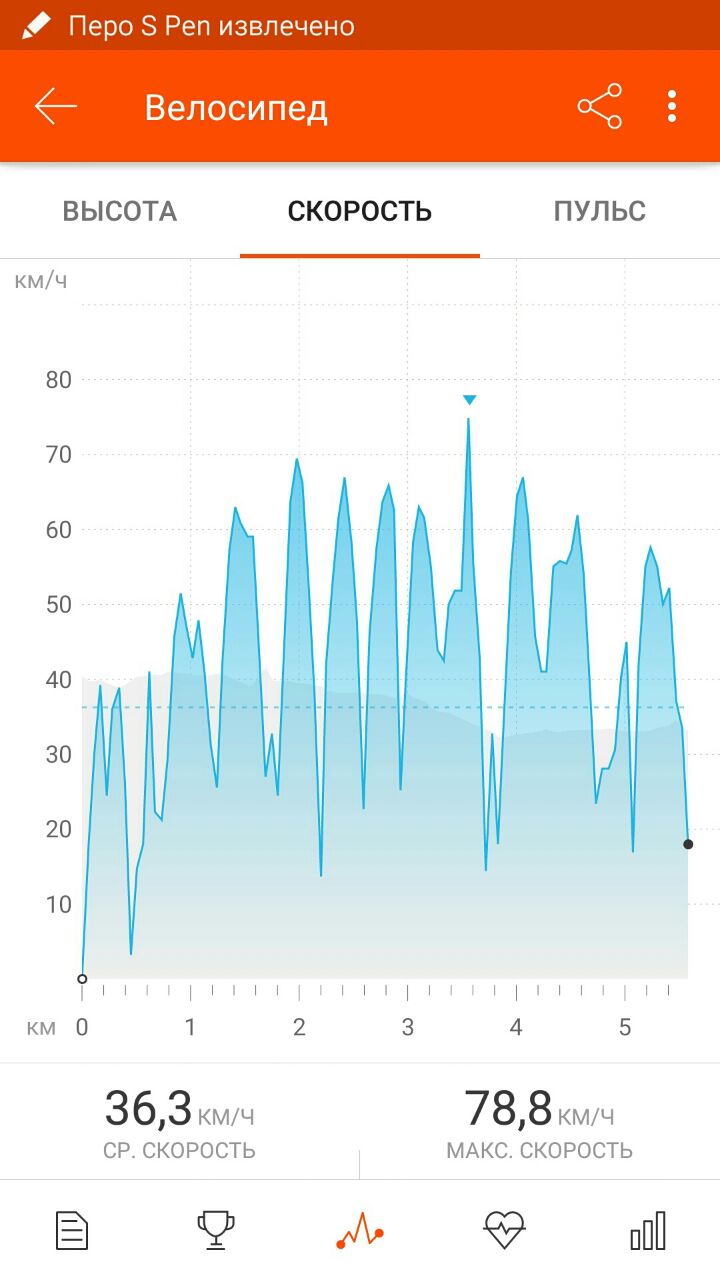
Task: Open the heart rate analysis section
Action: click(x=504, y=1230)
